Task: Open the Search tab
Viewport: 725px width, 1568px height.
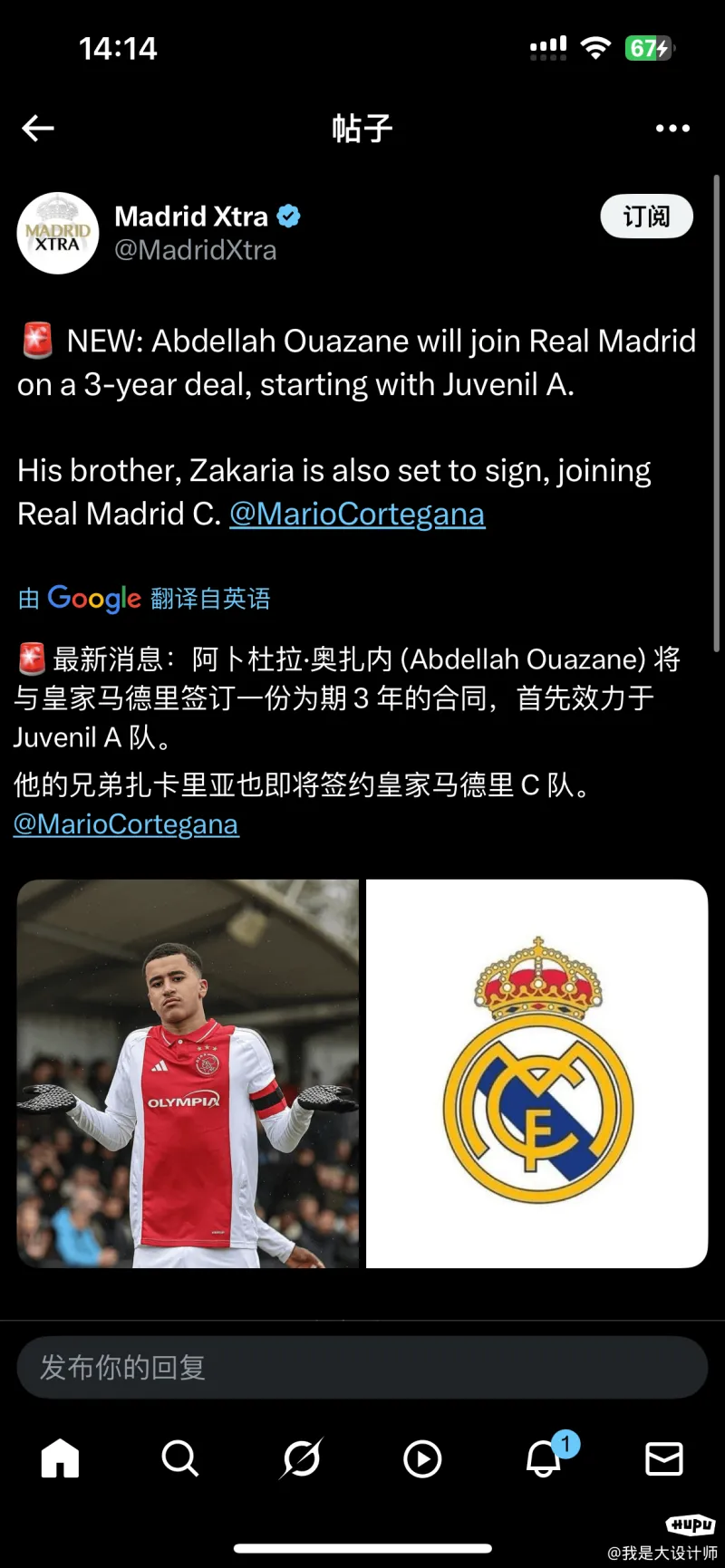Action: tap(180, 1458)
